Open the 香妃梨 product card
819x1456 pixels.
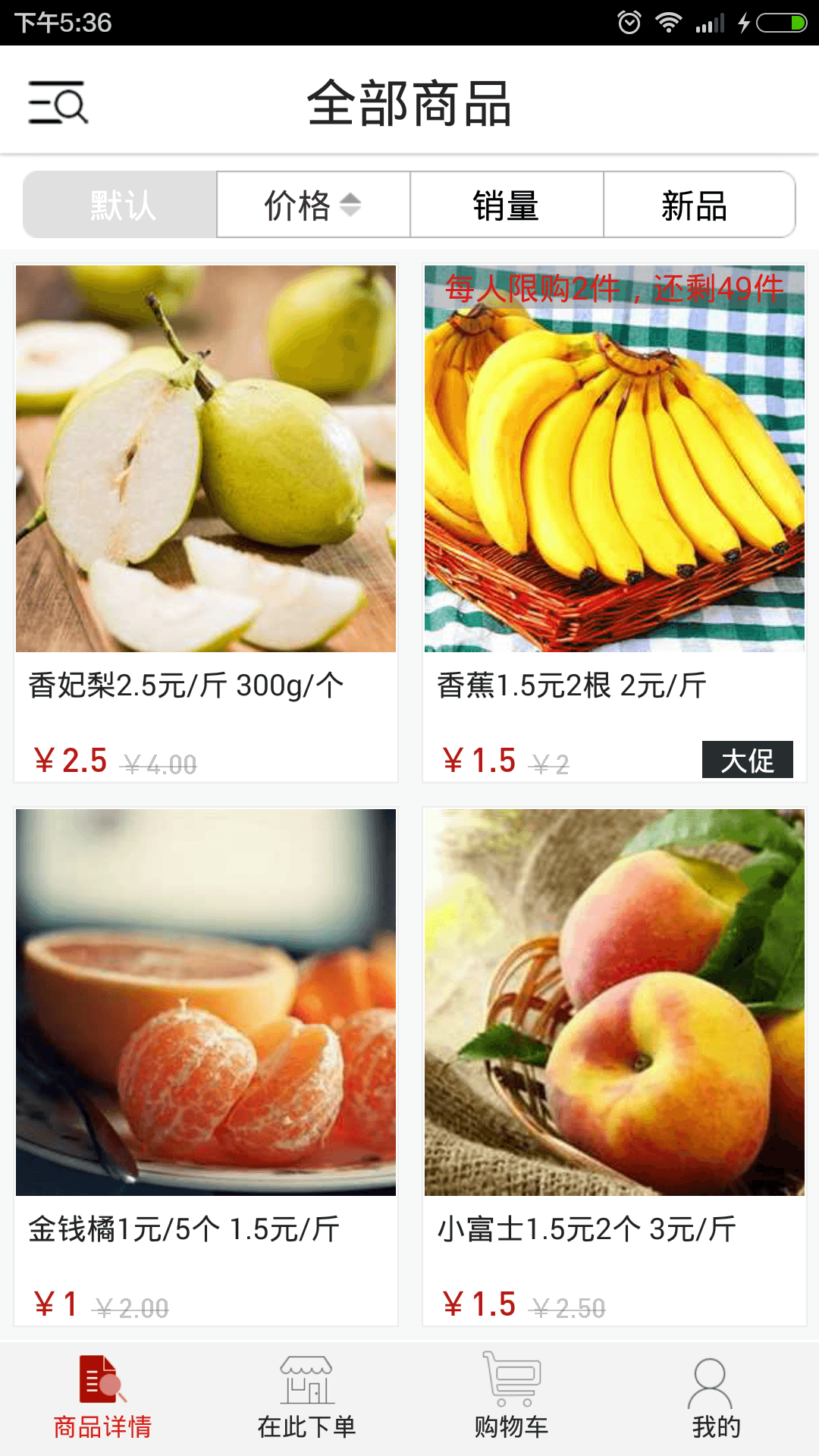tap(206, 522)
